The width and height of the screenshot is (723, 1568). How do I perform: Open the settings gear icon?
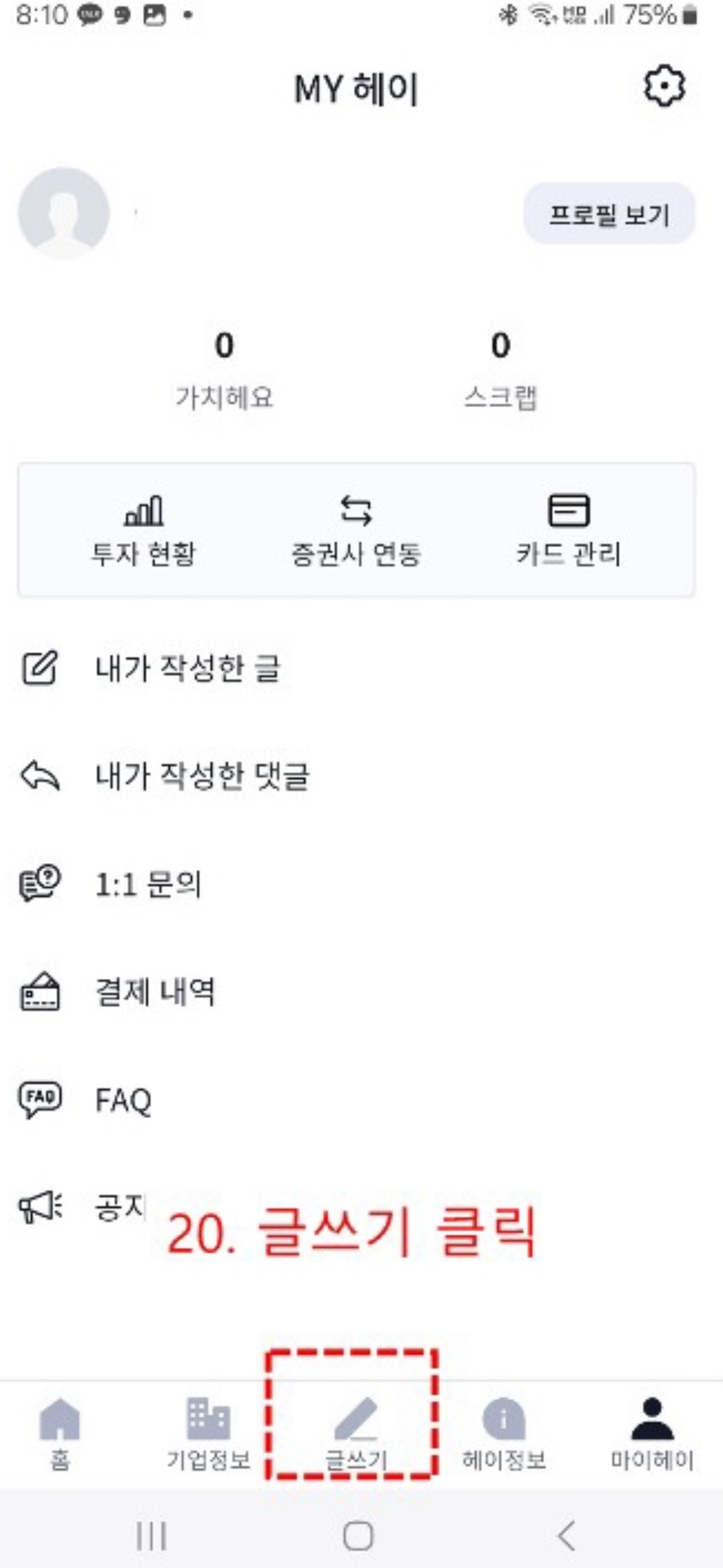(664, 86)
